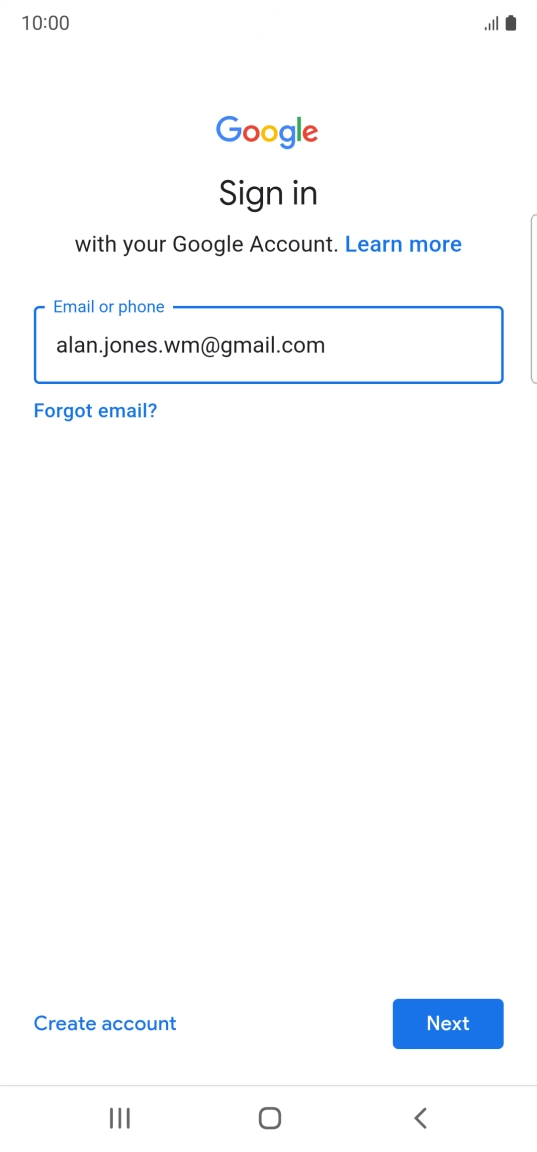The image size is (537, 1152).
Task: Tap Forgot email?
Action: coord(95,410)
